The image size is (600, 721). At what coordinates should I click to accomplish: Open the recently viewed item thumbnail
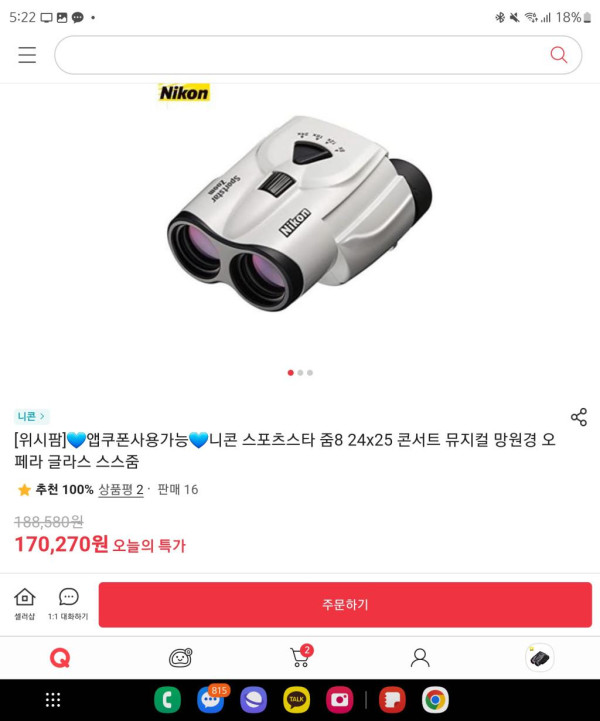pos(540,657)
